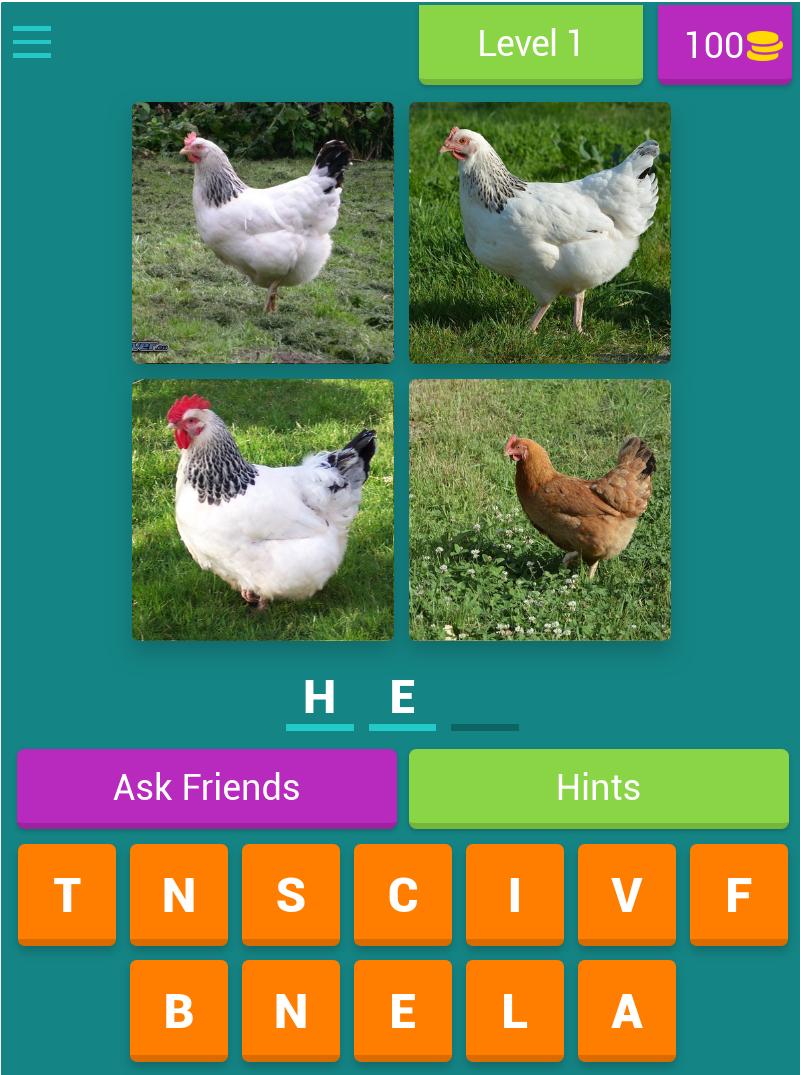This screenshot has height=1075, width=800.
Task: Choose letter tile B
Action: coord(179,1010)
